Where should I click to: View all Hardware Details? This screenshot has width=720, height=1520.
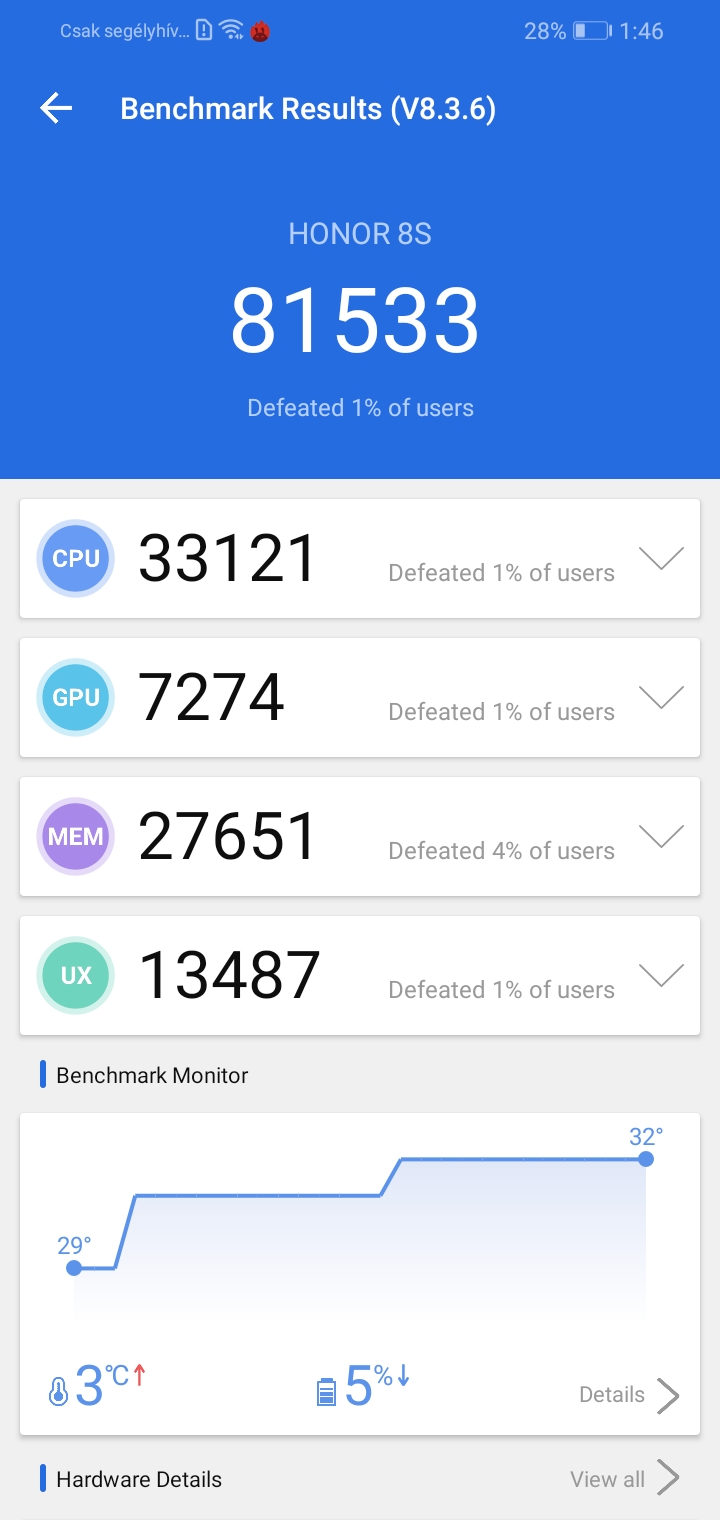pyautogui.click(x=626, y=1478)
